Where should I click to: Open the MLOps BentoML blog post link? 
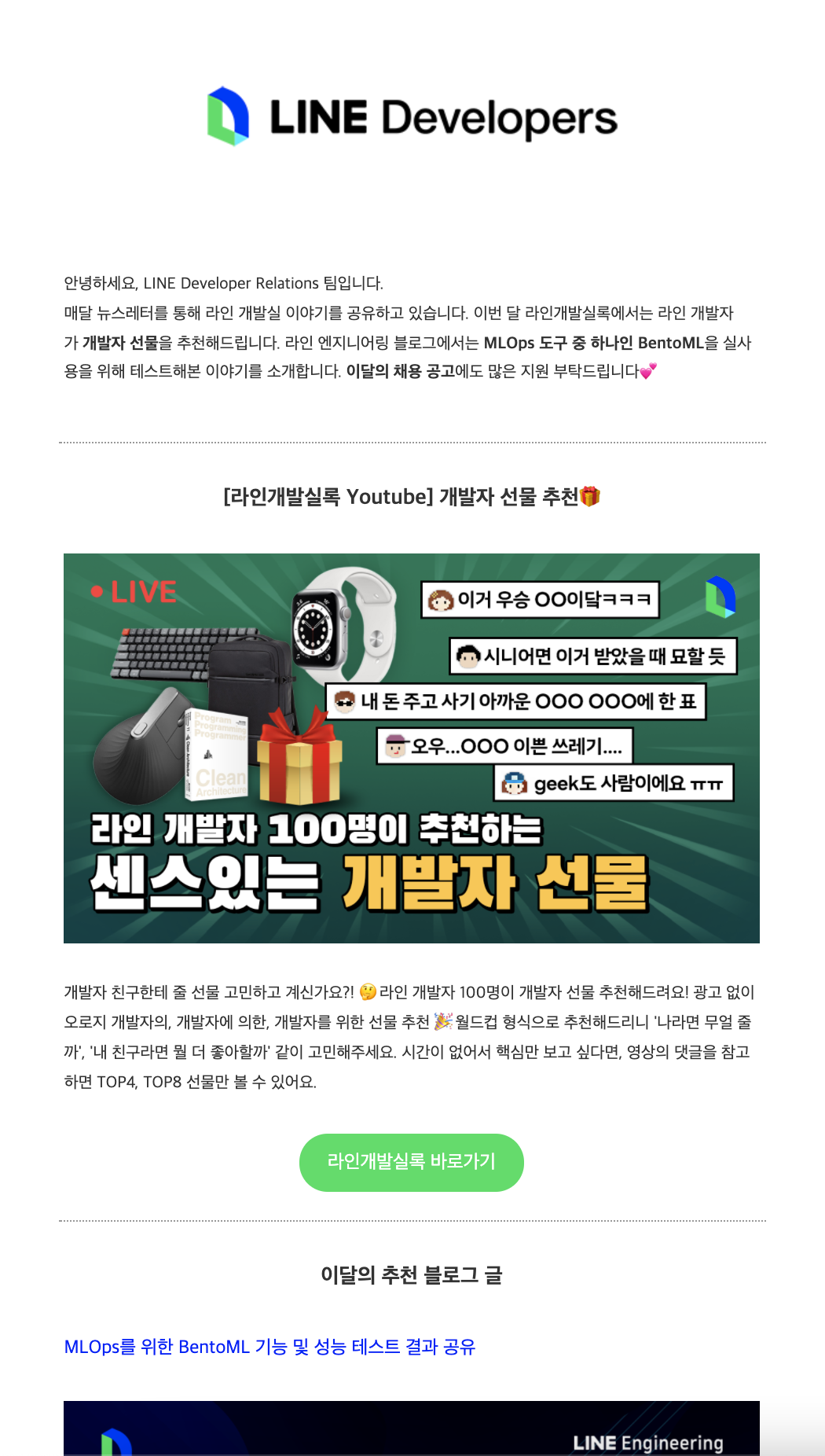(269, 1347)
